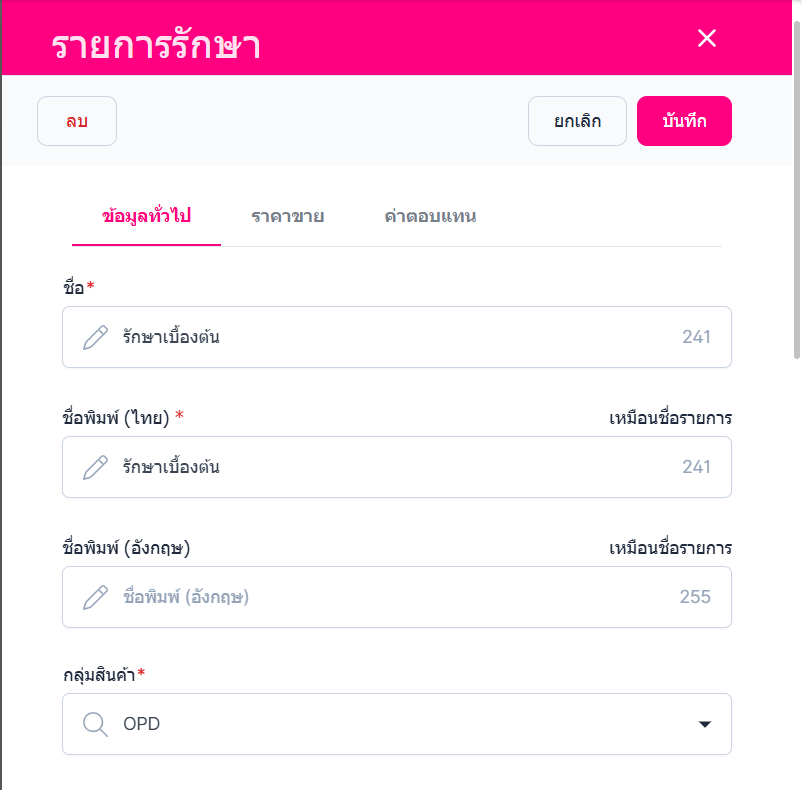The image size is (802, 790).
Task: Edit the ชื่อ name field
Action: pos(396,337)
